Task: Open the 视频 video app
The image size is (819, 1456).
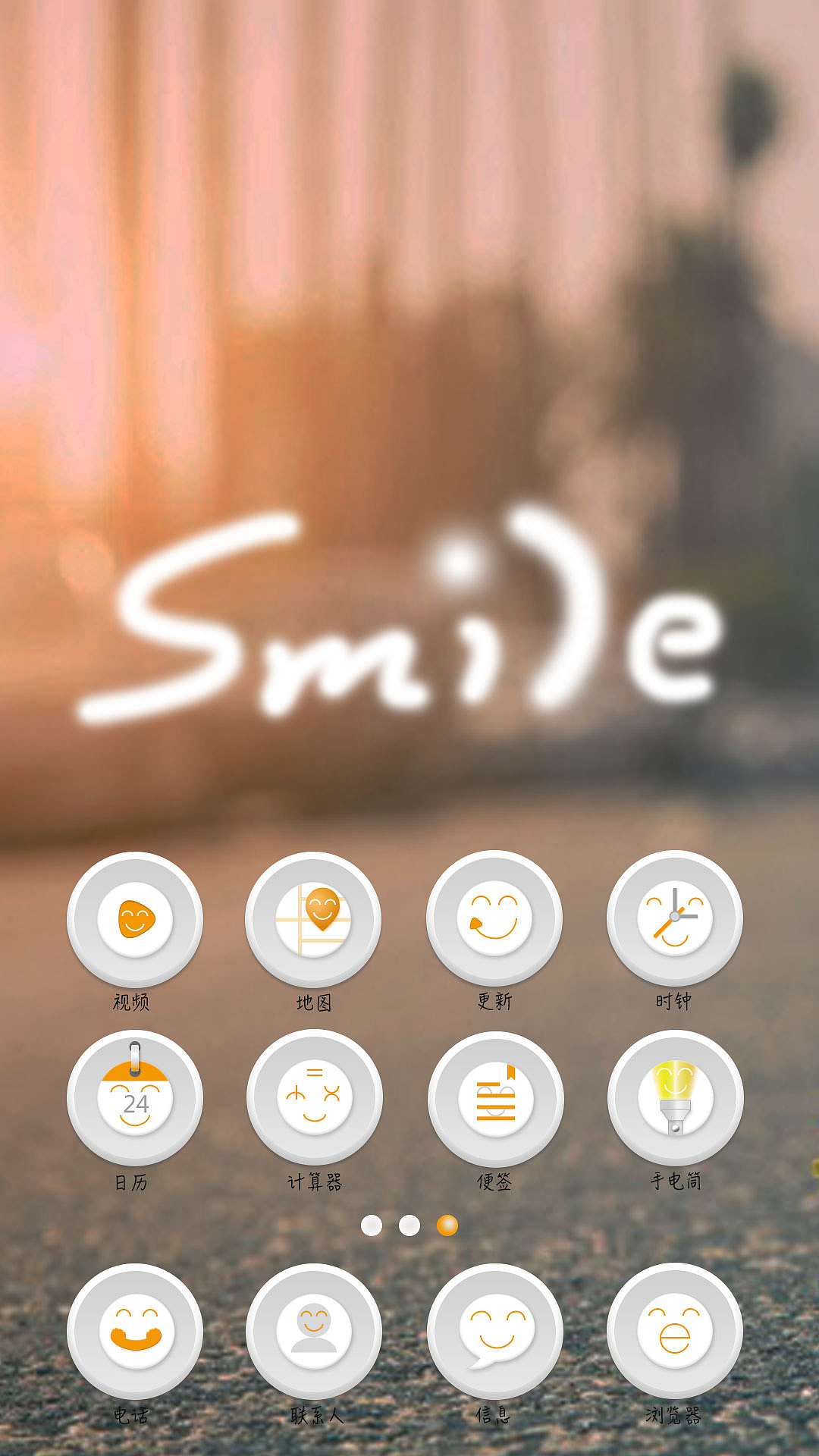Action: click(135, 919)
